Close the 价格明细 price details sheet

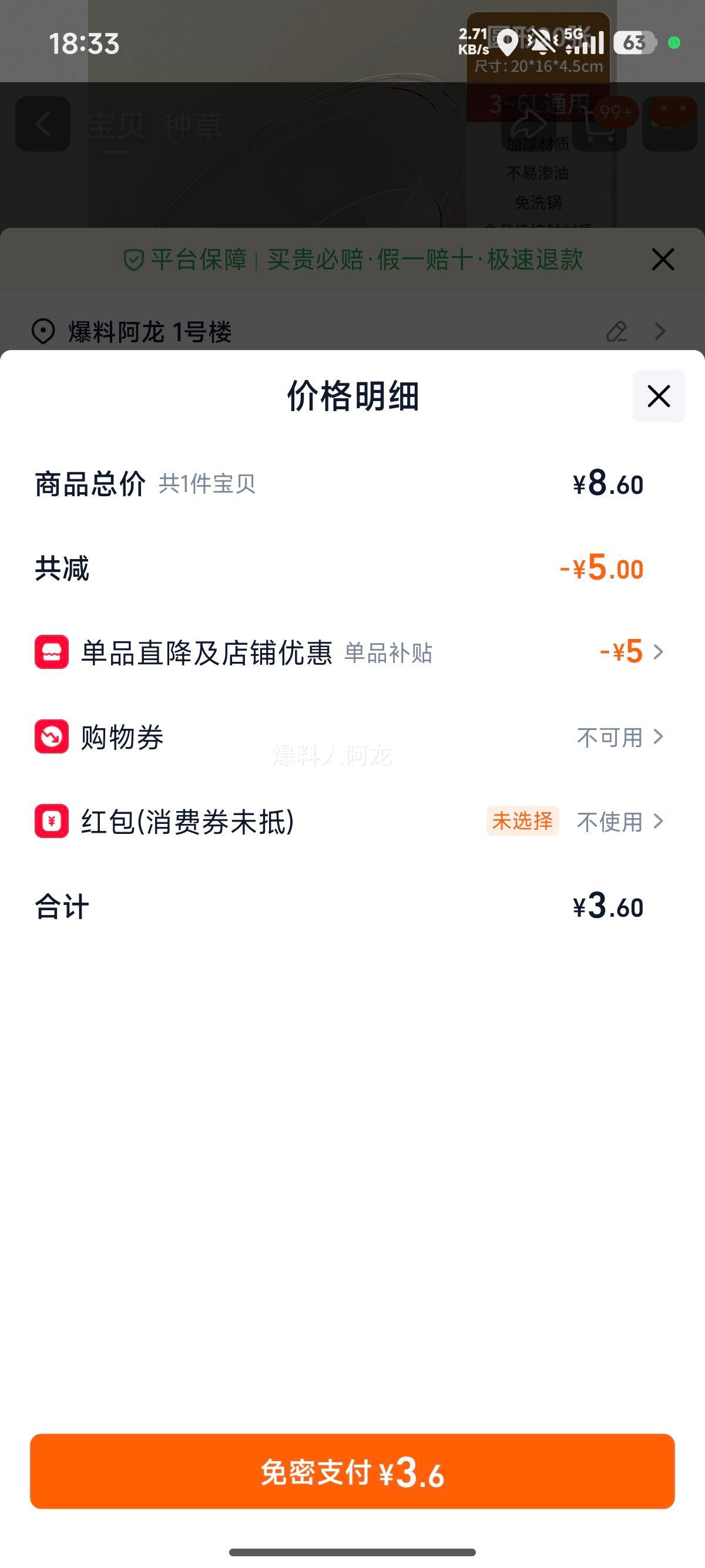click(x=658, y=396)
